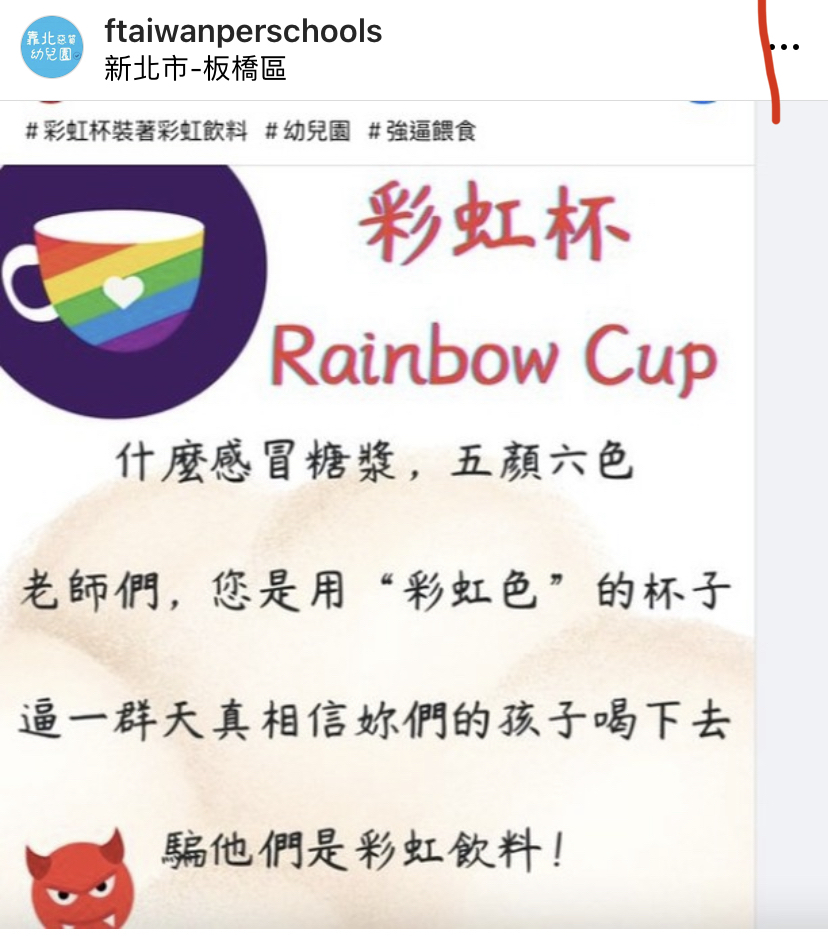This screenshot has height=940, width=828.
Task: Open ftaiwanperschools profile avatar
Action: [52, 48]
